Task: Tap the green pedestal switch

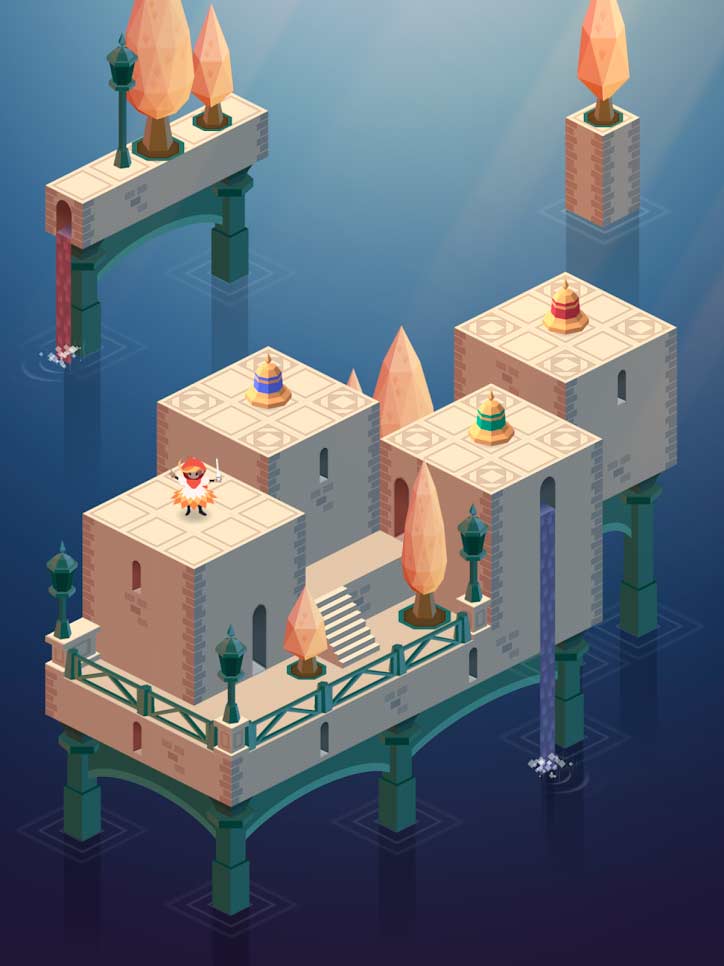Action: click(491, 420)
